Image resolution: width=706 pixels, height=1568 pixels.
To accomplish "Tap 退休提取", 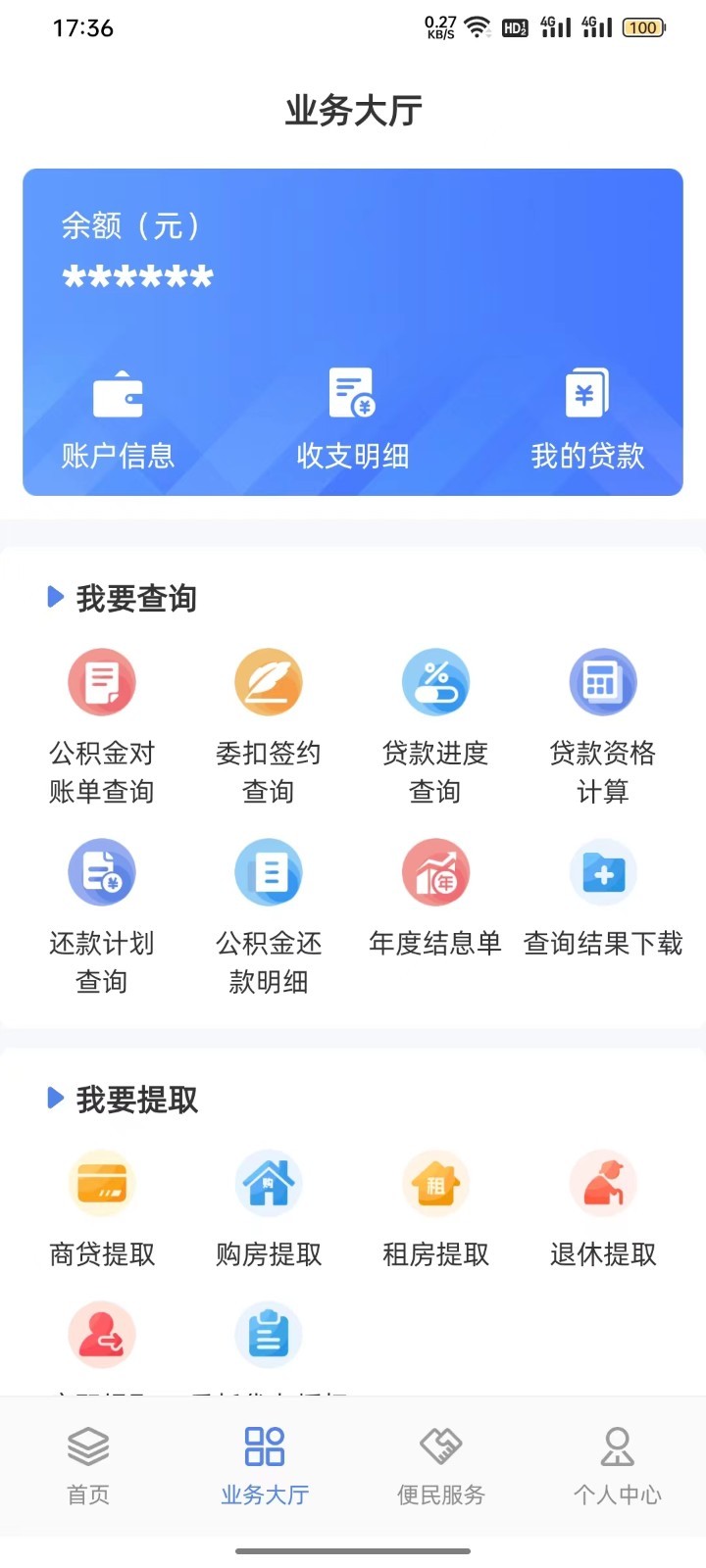I will 603,1210.
